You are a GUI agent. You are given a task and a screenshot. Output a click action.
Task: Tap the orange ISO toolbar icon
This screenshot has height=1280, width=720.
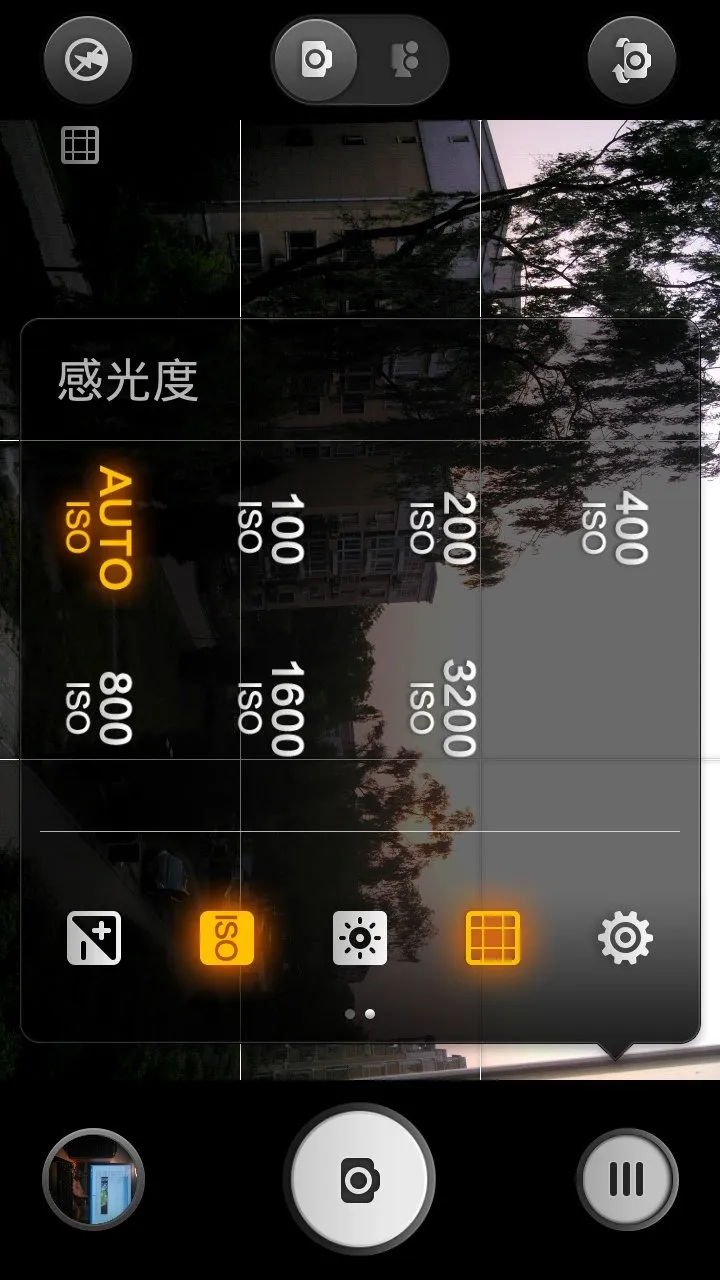tap(227, 938)
